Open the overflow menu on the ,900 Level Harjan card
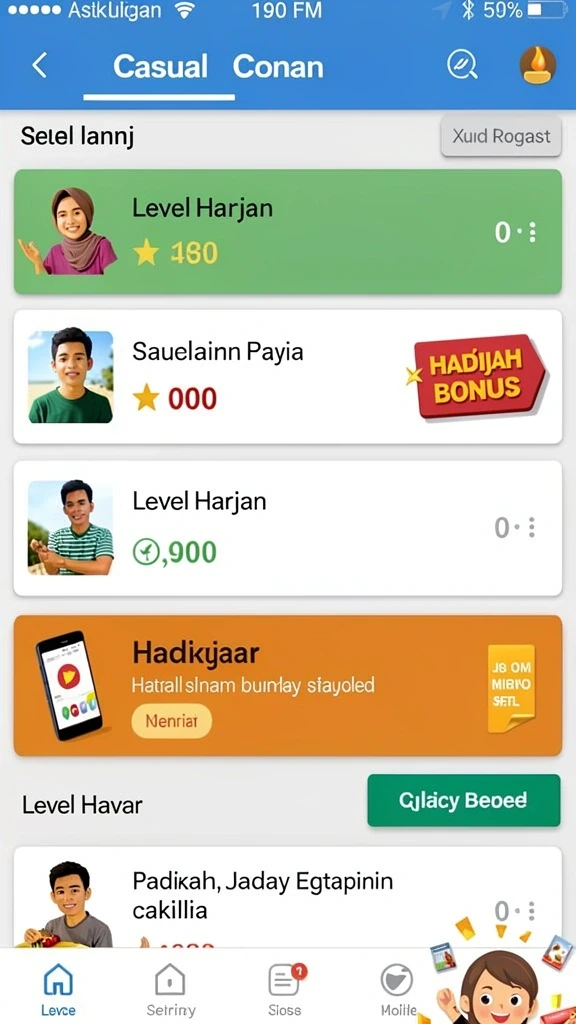Screen dimensions: 576x1024 (x=532, y=527)
